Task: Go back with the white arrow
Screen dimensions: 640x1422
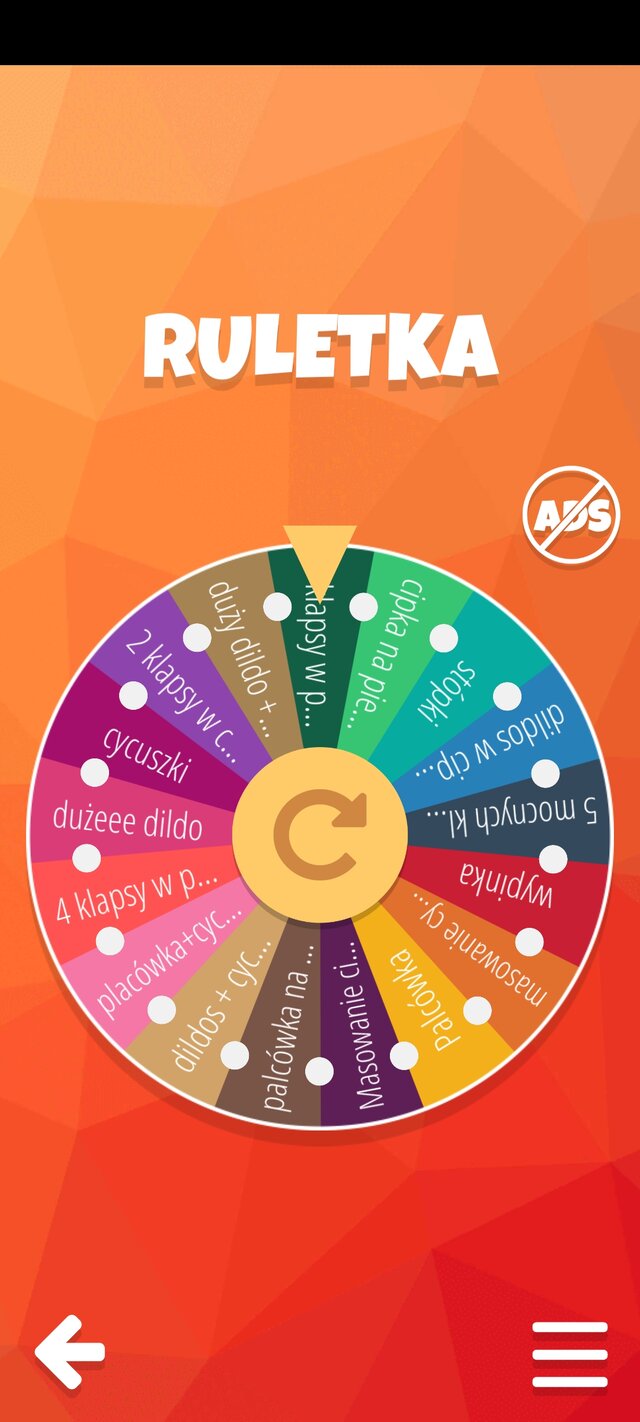Action: pos(70,1352)
